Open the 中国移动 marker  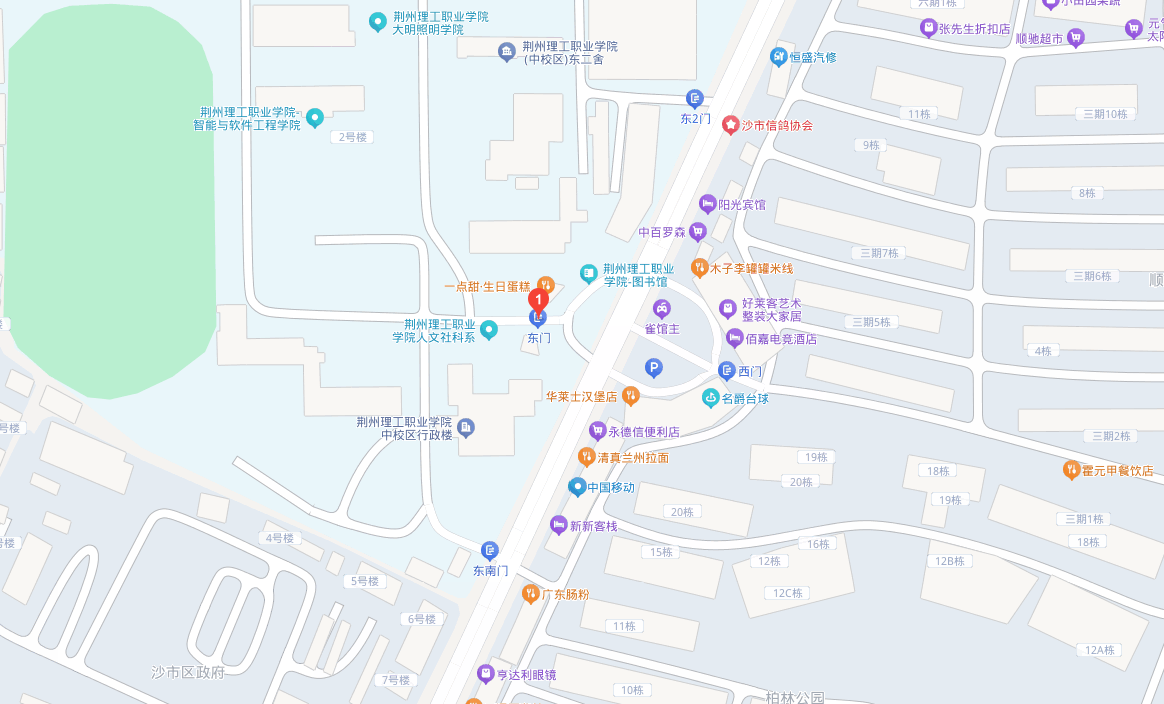576,487
